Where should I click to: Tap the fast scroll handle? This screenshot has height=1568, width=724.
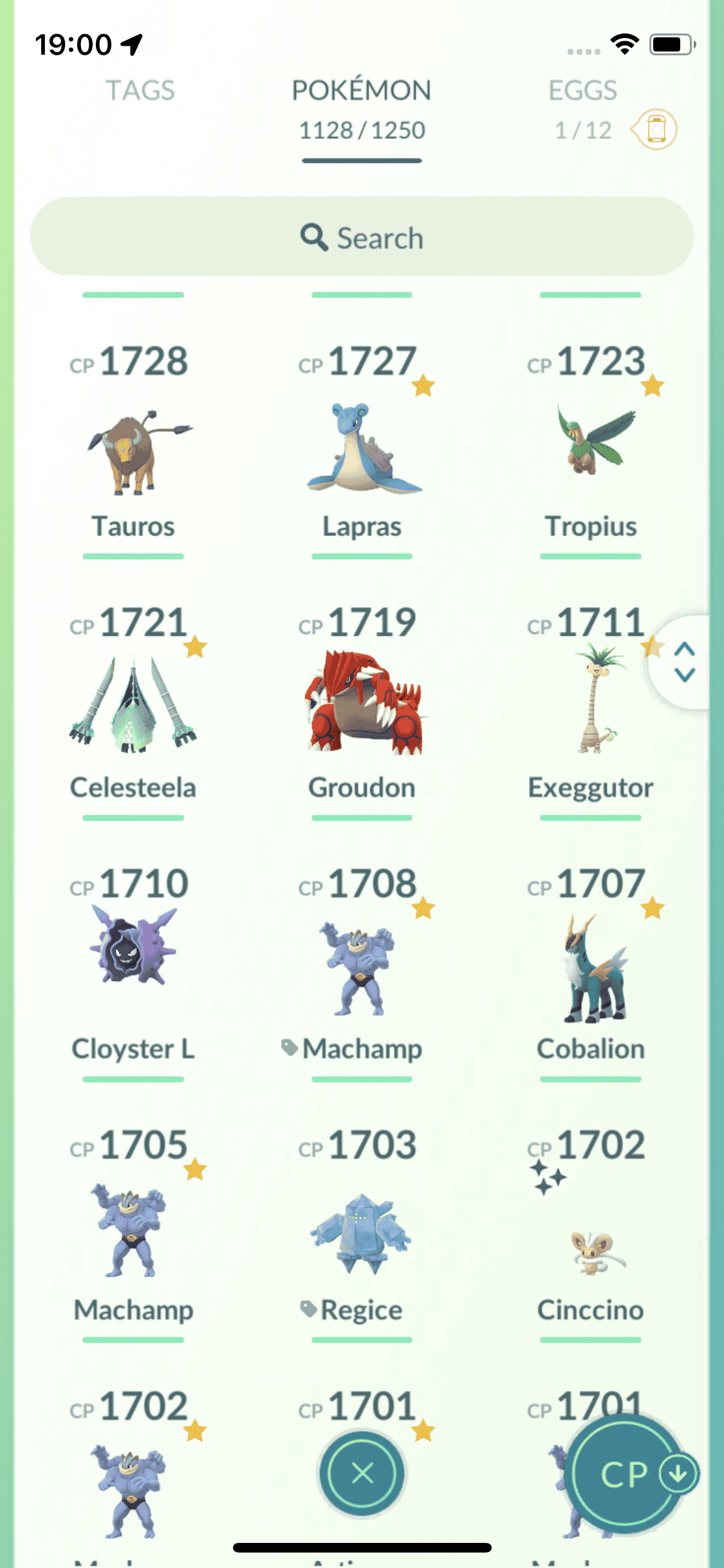click(x=684, y=662)
